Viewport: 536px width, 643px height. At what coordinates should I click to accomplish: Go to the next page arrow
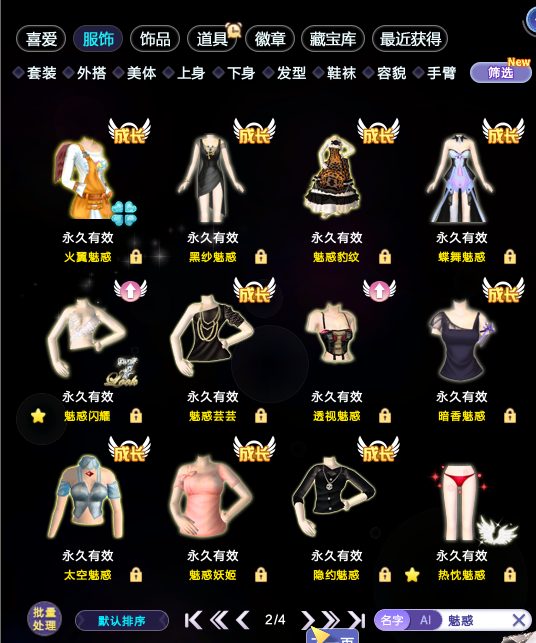[308, 620]
